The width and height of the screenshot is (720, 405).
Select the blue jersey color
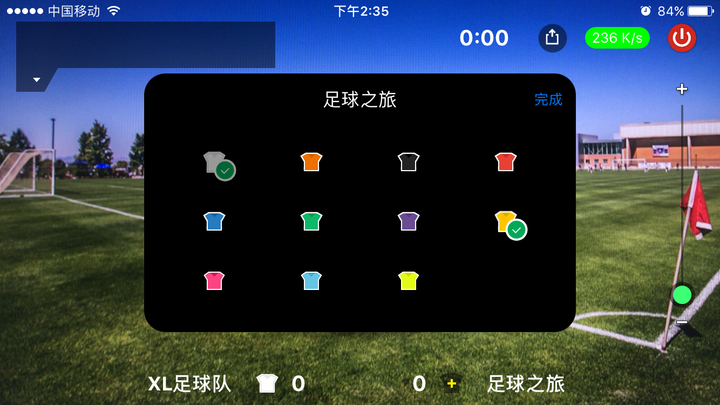click(x=214, y=221)
